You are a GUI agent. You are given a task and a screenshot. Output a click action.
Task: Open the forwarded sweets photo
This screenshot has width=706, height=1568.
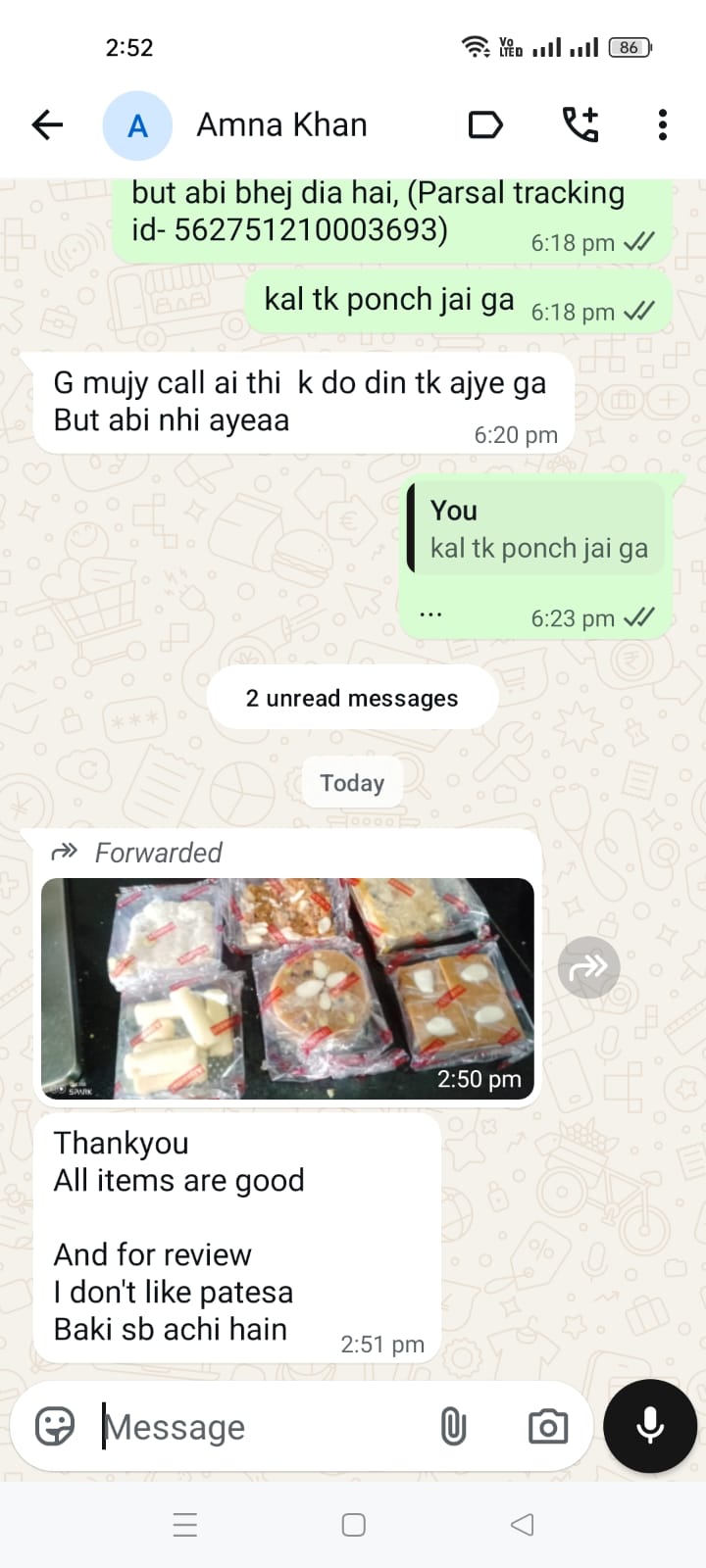[x=287, y=988]
